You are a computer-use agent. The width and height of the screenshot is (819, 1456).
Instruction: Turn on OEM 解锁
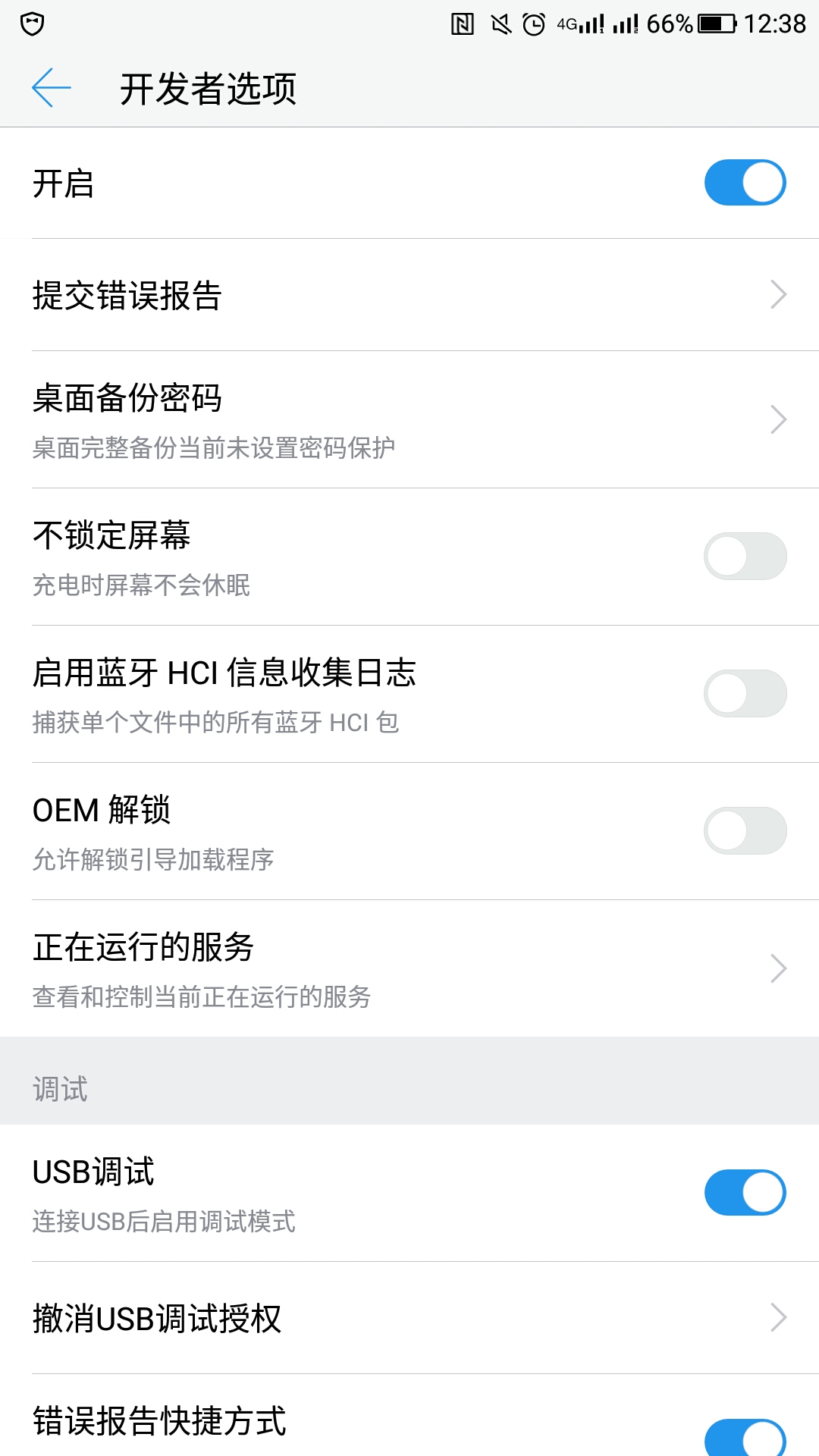click(745, 830)
